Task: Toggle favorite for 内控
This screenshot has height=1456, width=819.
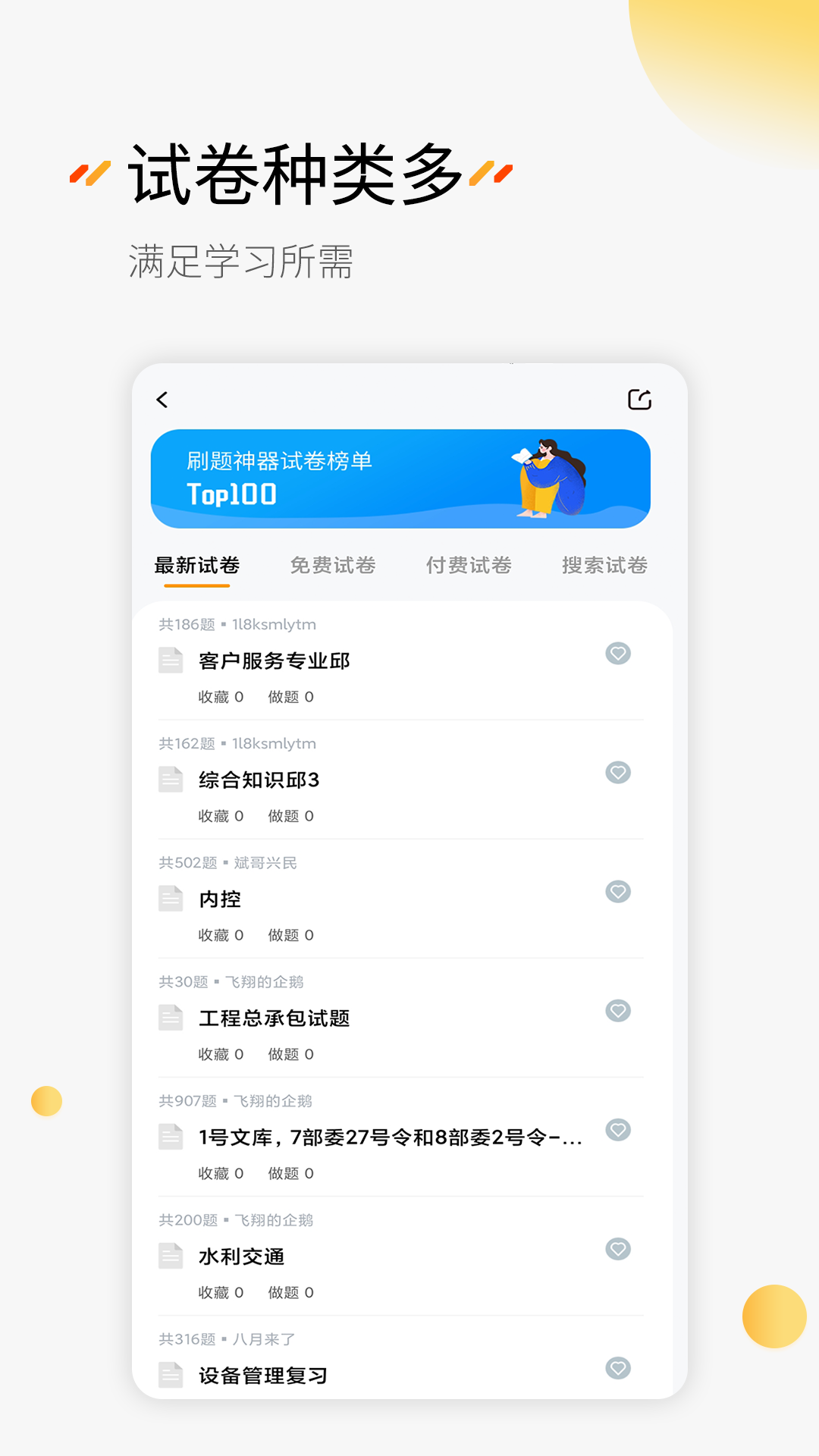Action: coord(618,891)
